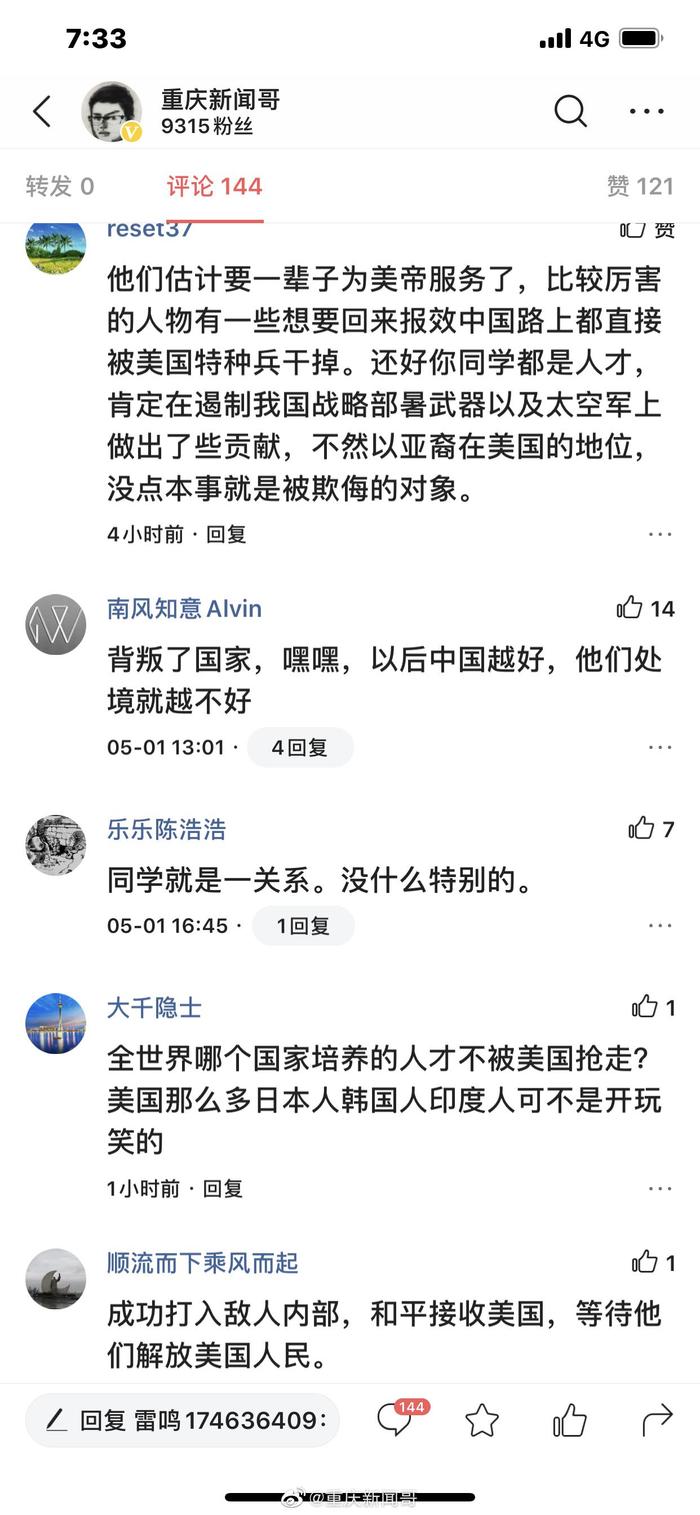The width and height of the screenshot is (700, 1515).
Task: Open 大千隐士's user profile
Action: pyautogui.click(x=154, y=1007)
